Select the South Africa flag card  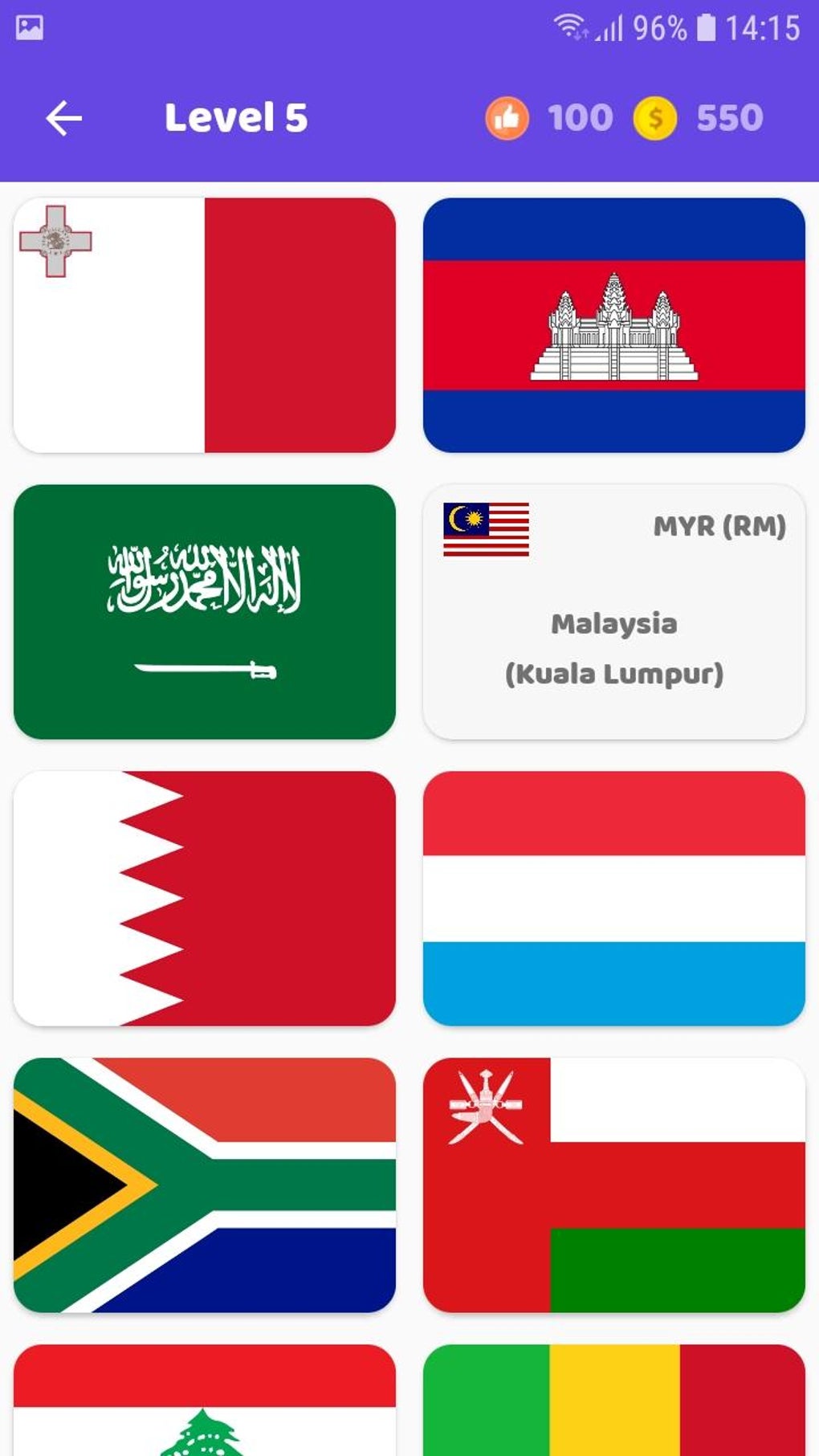pyautogui.click(x=205, y=1185)
